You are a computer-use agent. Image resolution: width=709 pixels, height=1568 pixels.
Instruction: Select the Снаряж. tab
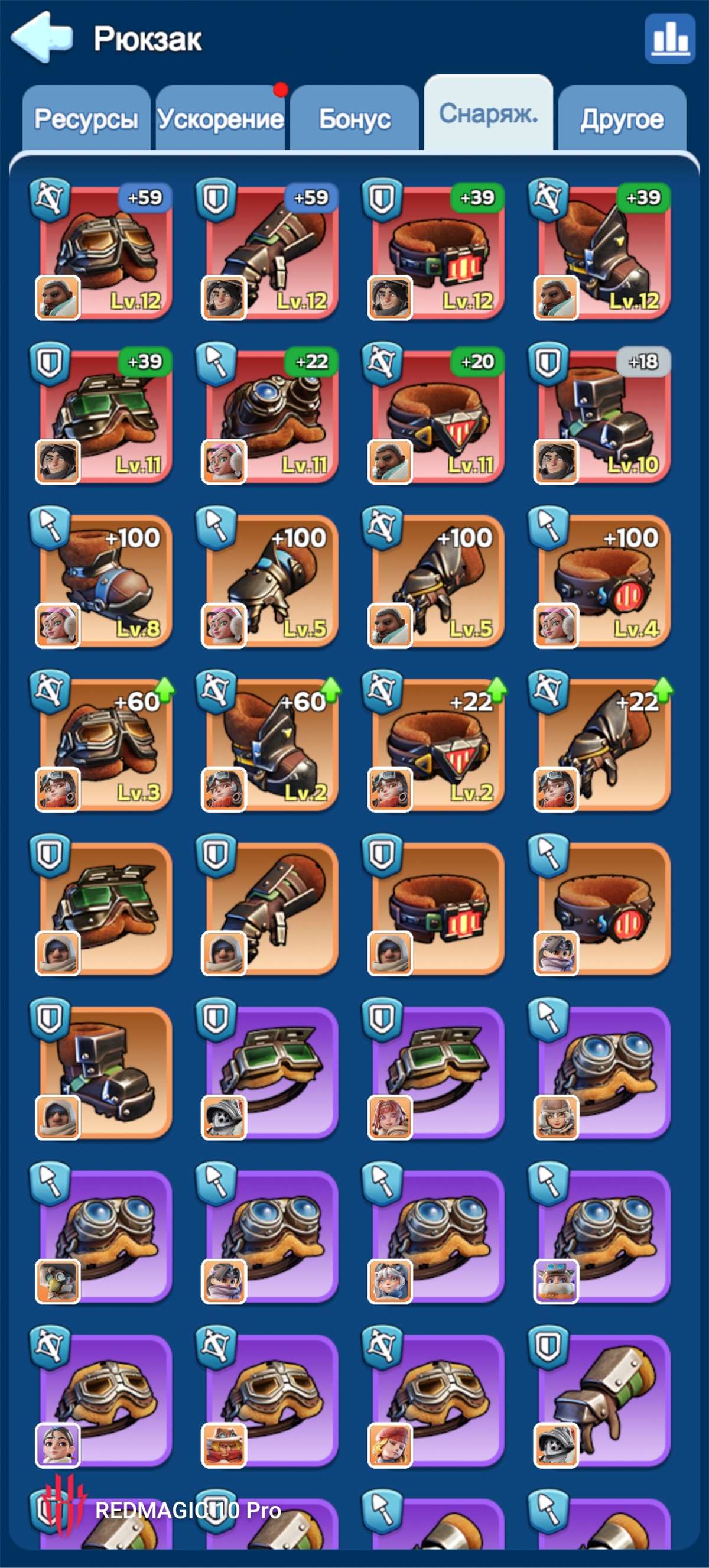click(x=488, y=113)
